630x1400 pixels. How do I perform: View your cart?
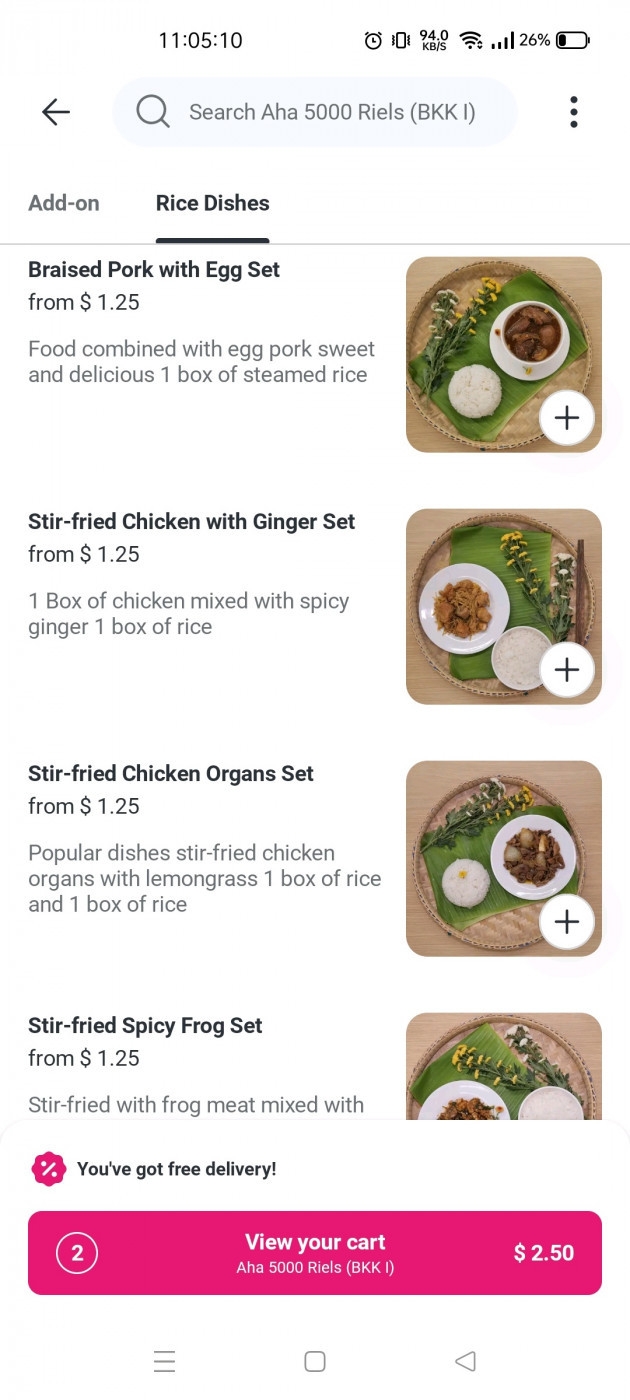[315, 1253]
